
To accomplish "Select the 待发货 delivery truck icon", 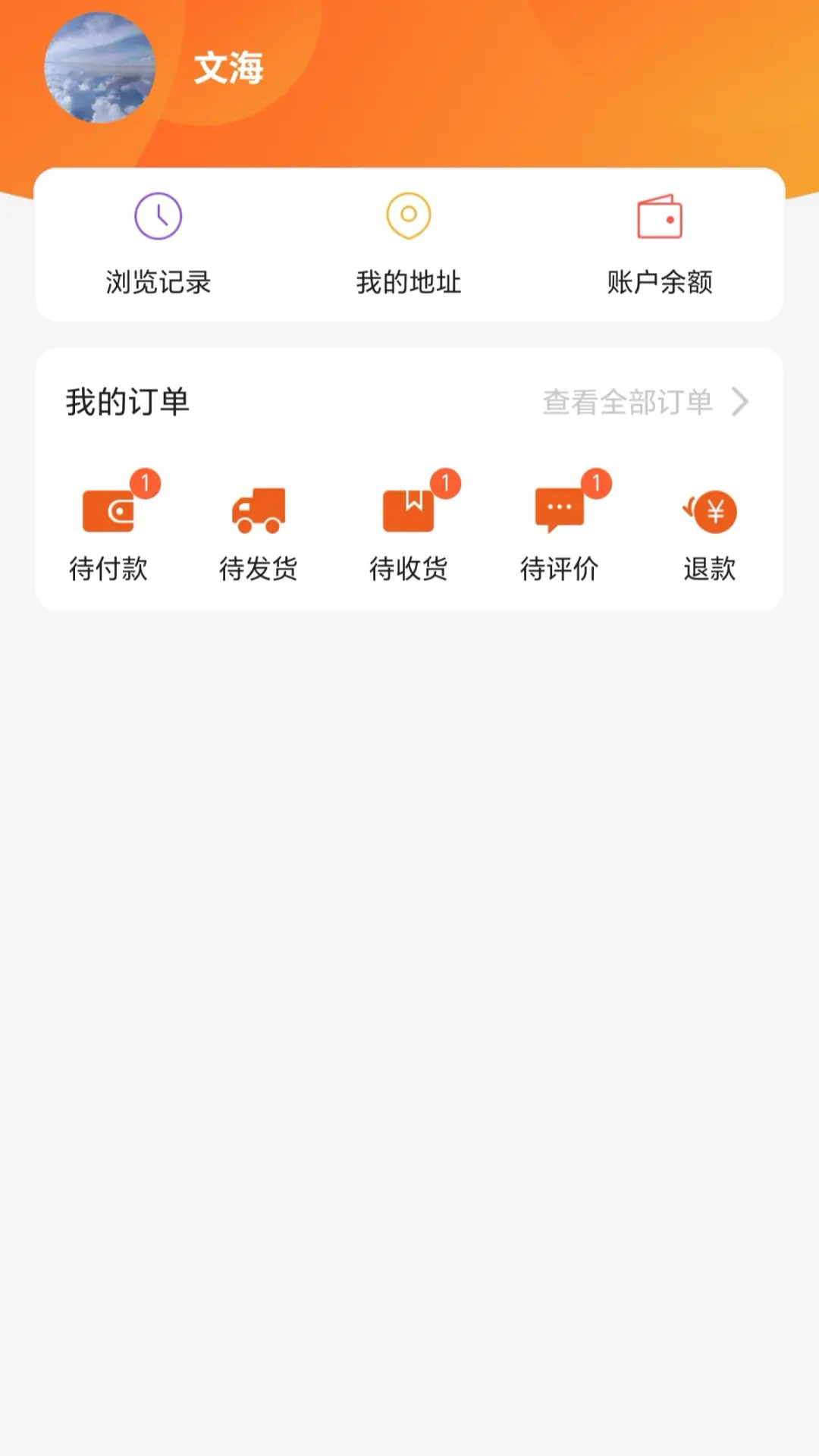I will click(259, 512).
